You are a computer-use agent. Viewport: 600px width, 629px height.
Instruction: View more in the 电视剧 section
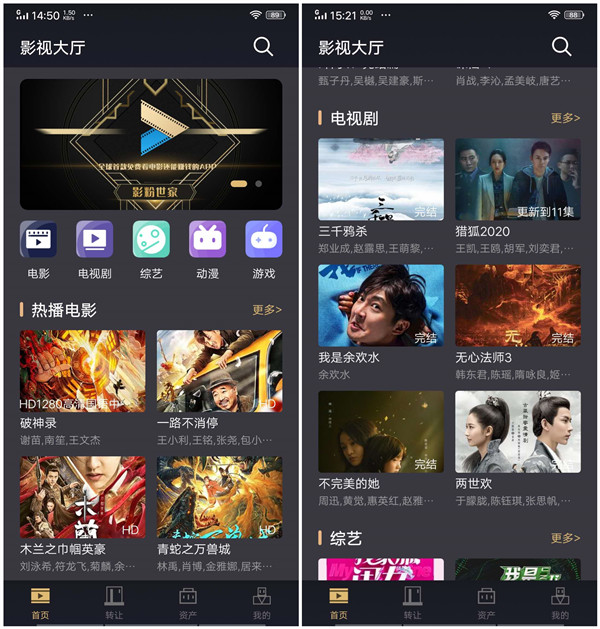click(565, 118)
